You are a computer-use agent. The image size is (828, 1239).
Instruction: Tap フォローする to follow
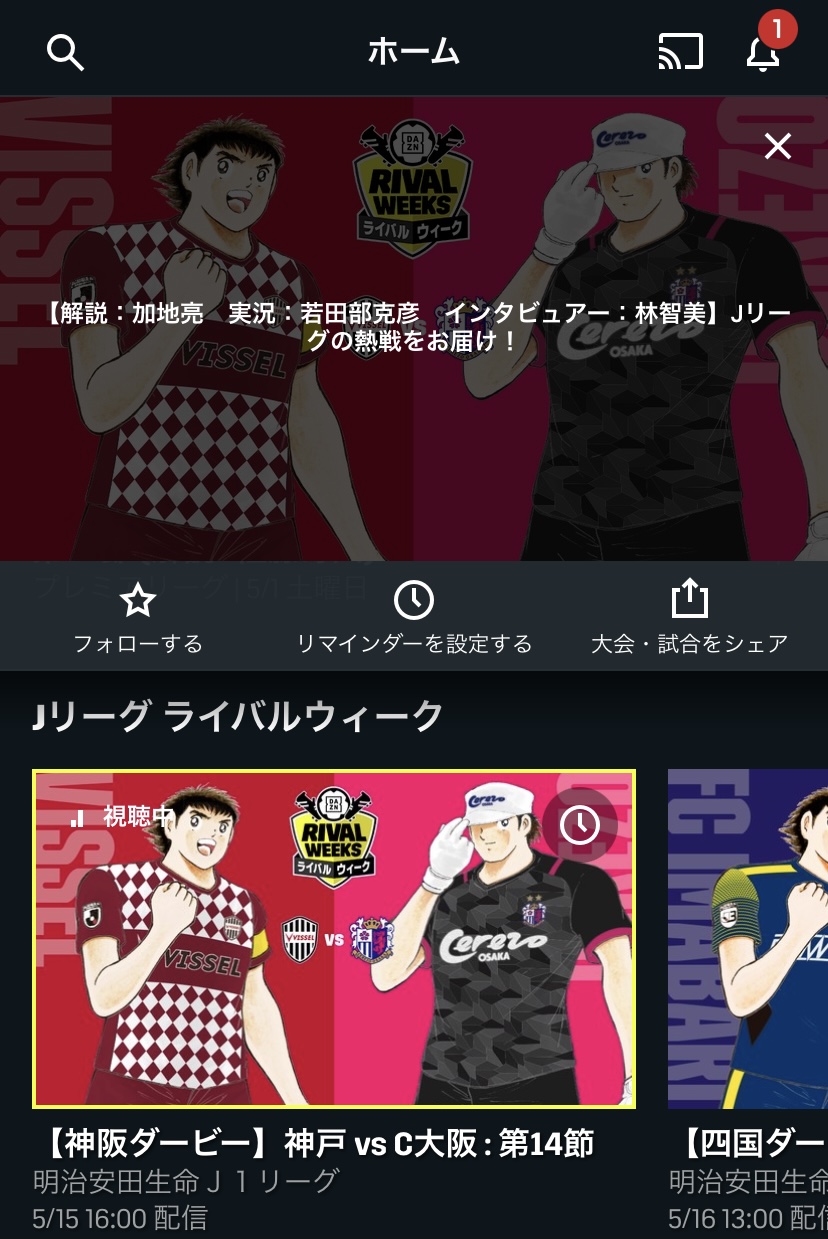point(138,619)
